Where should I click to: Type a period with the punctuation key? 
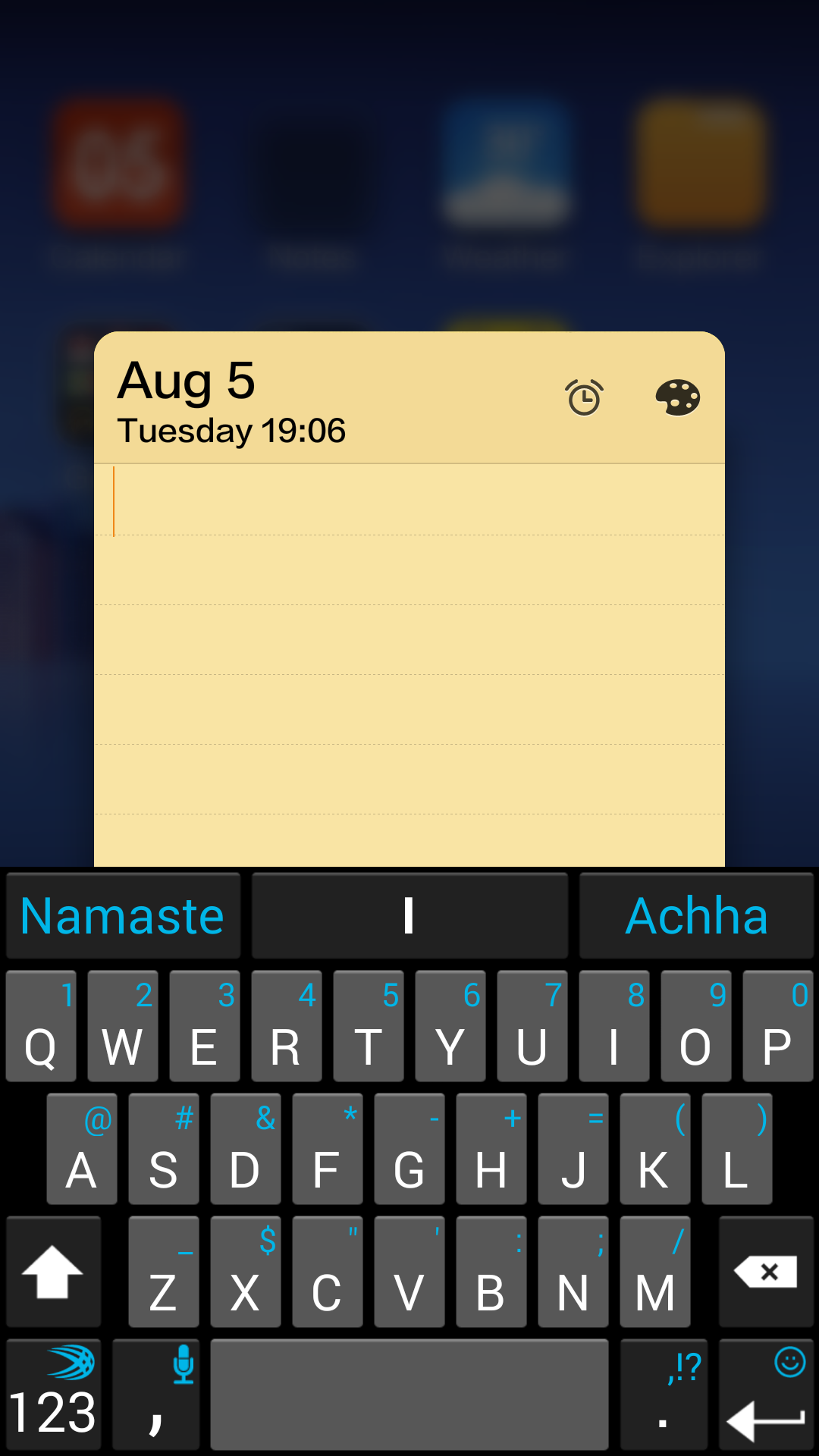coord(664,1395)
